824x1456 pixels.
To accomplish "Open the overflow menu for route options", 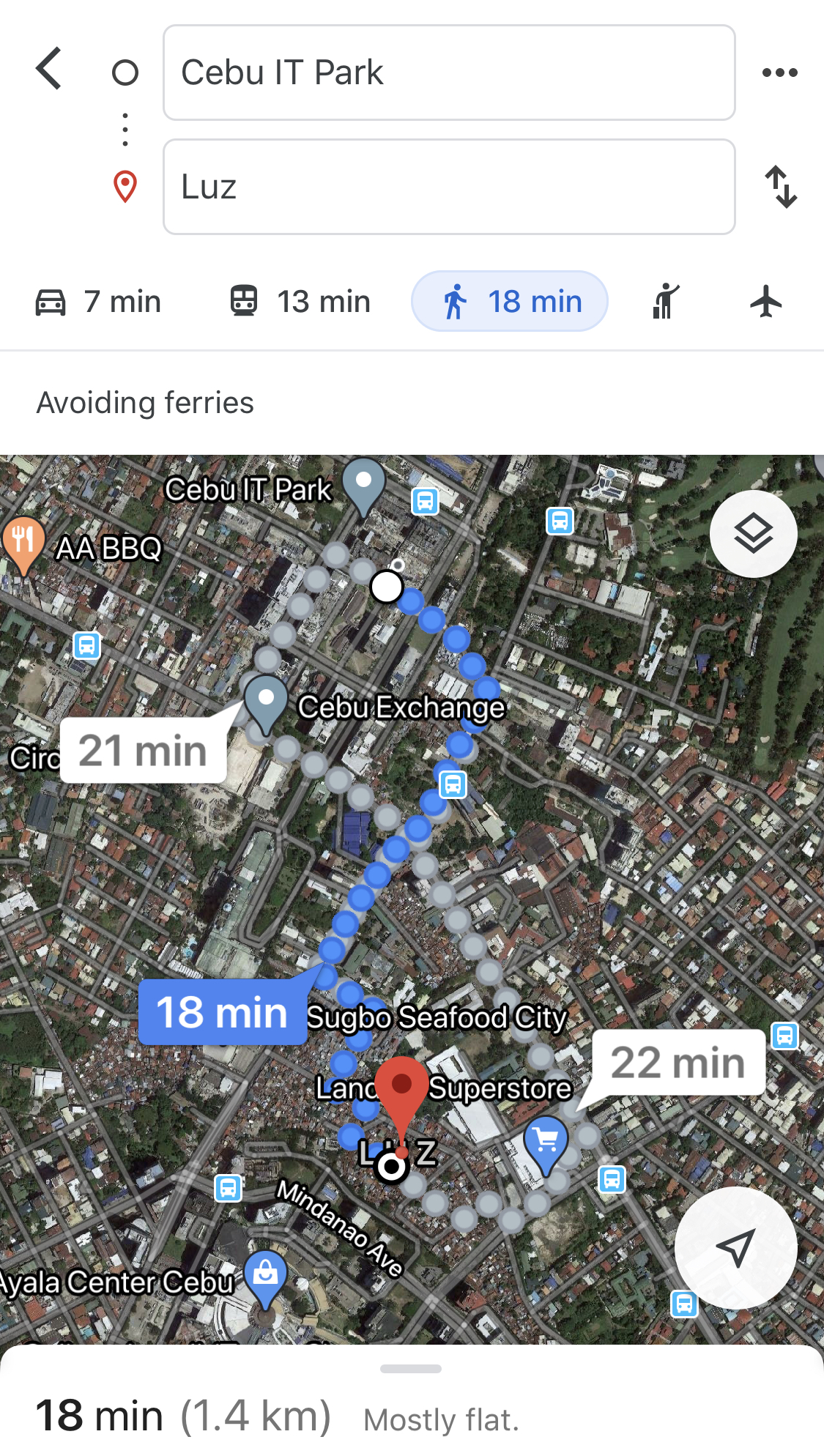I will click(779, 73).
